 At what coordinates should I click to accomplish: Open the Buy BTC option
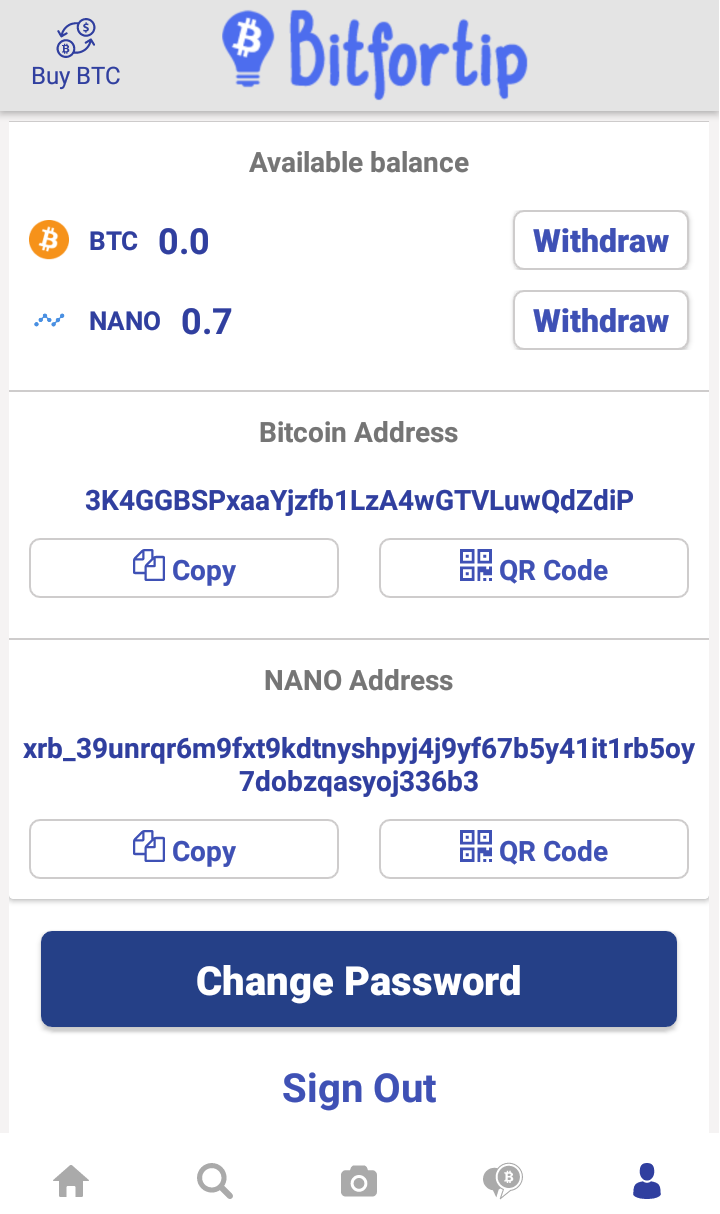[76, 54]
